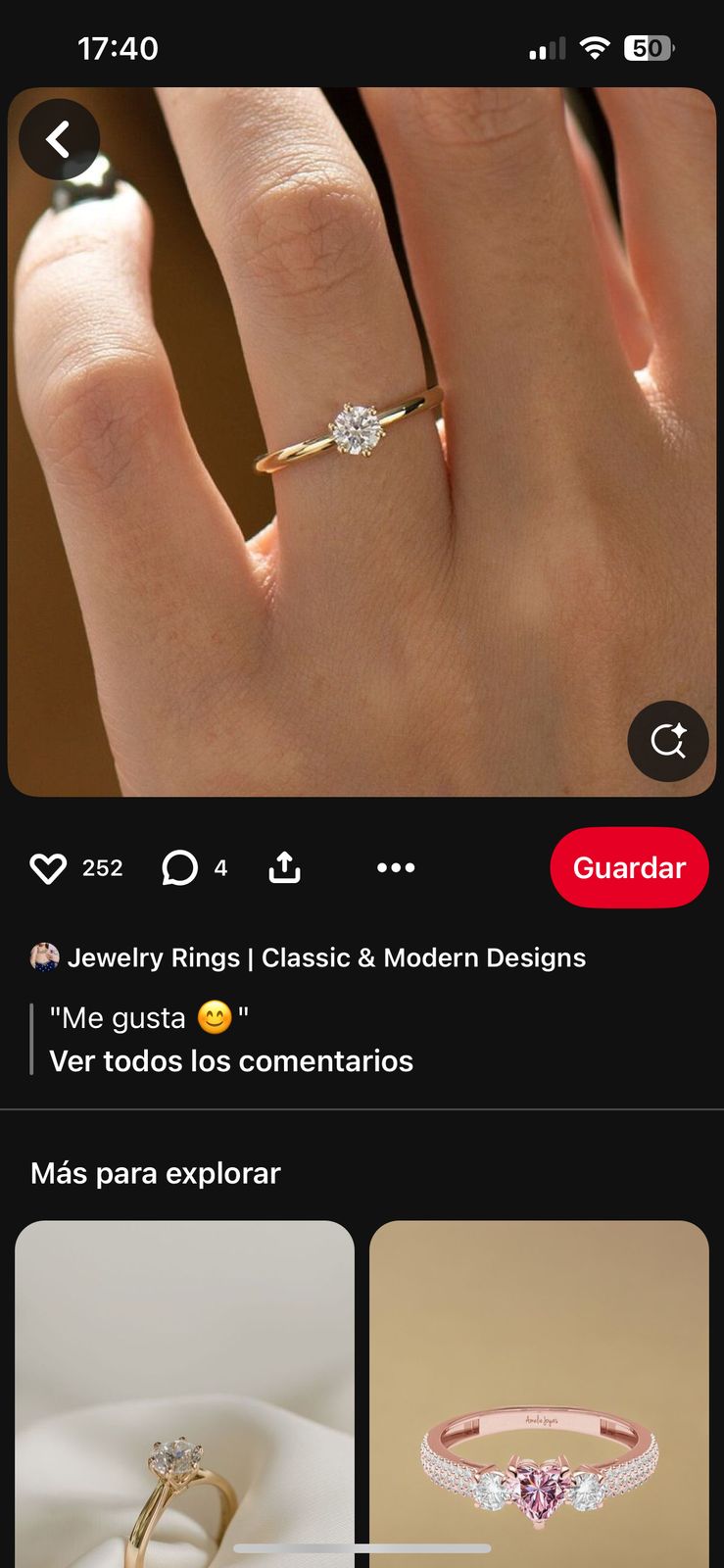
Task: Tap the red Guardar button
Action: pos(629,867)
